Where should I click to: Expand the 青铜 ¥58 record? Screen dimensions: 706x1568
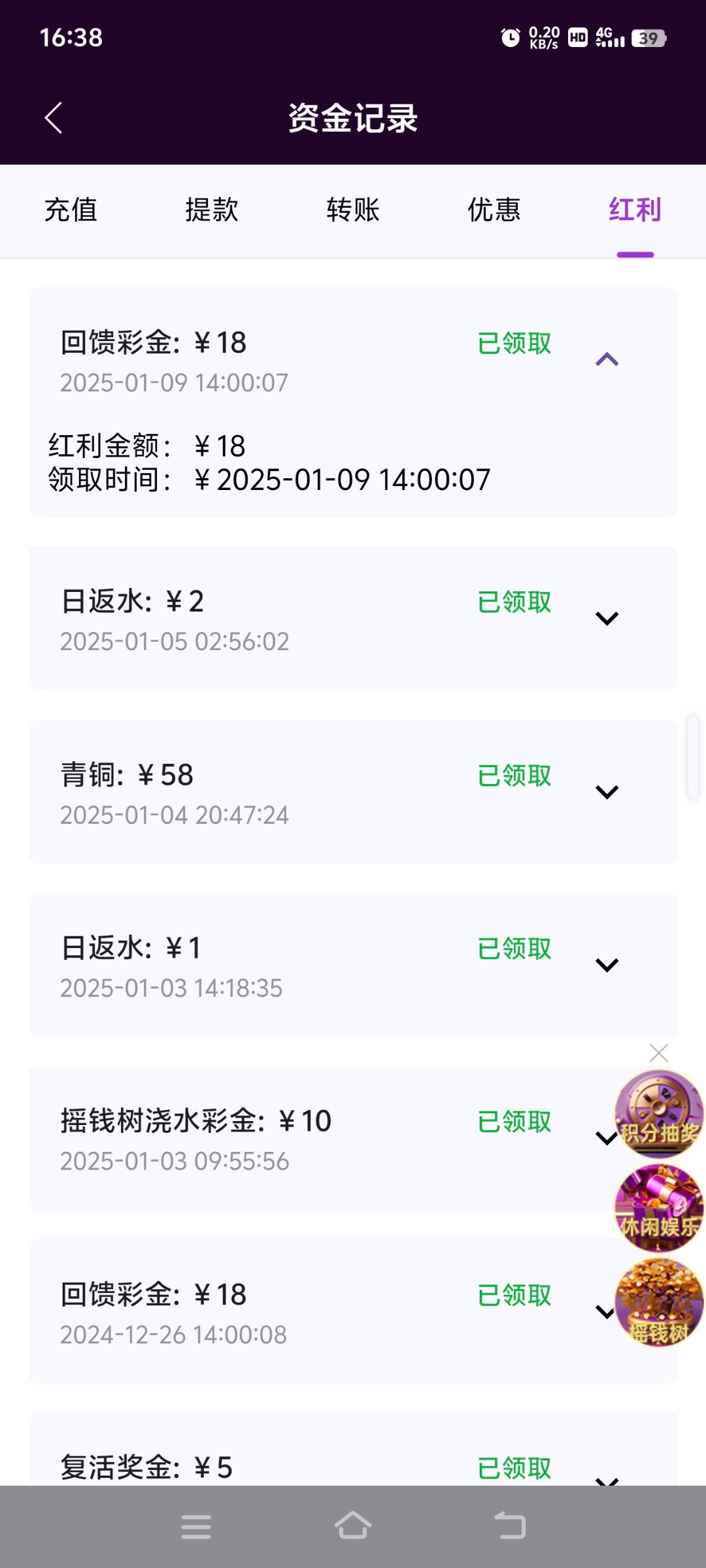(607, 792)
